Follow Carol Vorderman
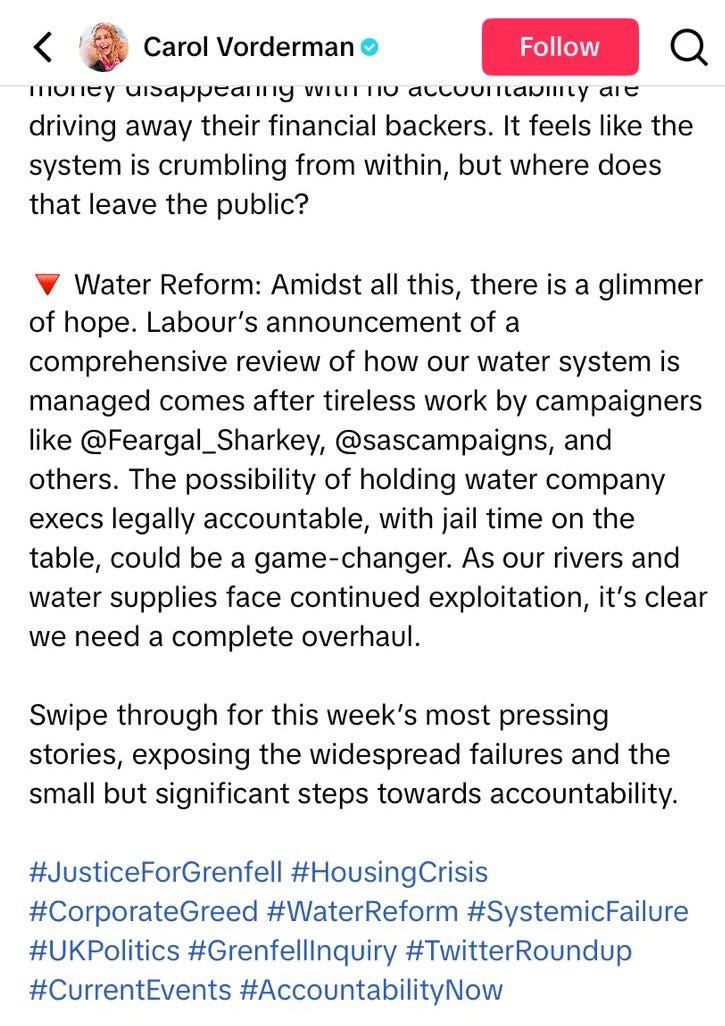The width and height of the screenshot is (725, 1026). 559,47
